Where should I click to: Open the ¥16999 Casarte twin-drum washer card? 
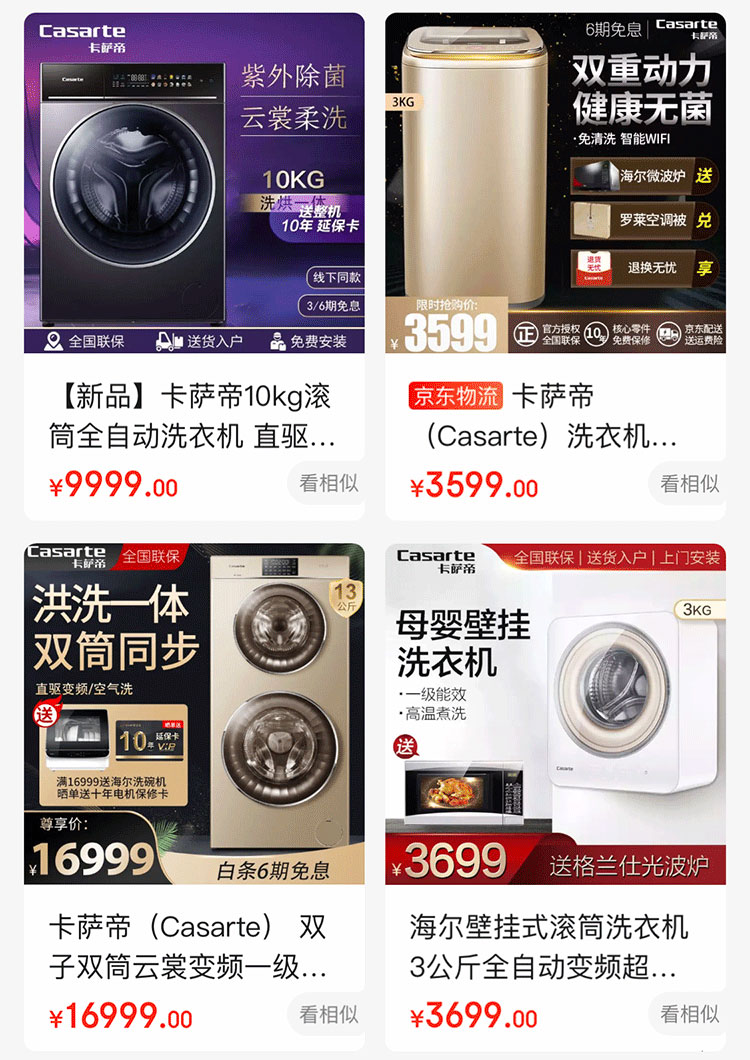click(x=194, y=715)
